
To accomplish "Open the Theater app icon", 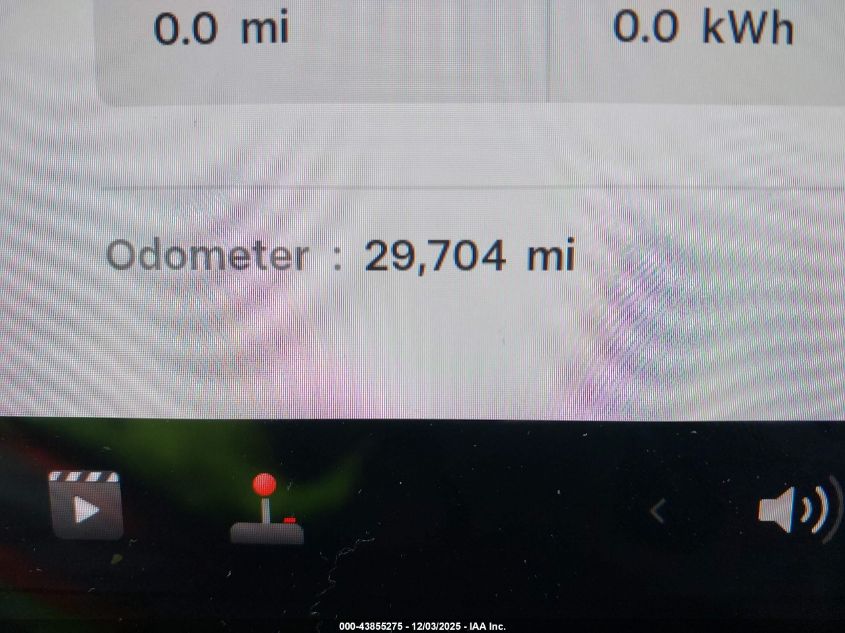I will point(86,505).
